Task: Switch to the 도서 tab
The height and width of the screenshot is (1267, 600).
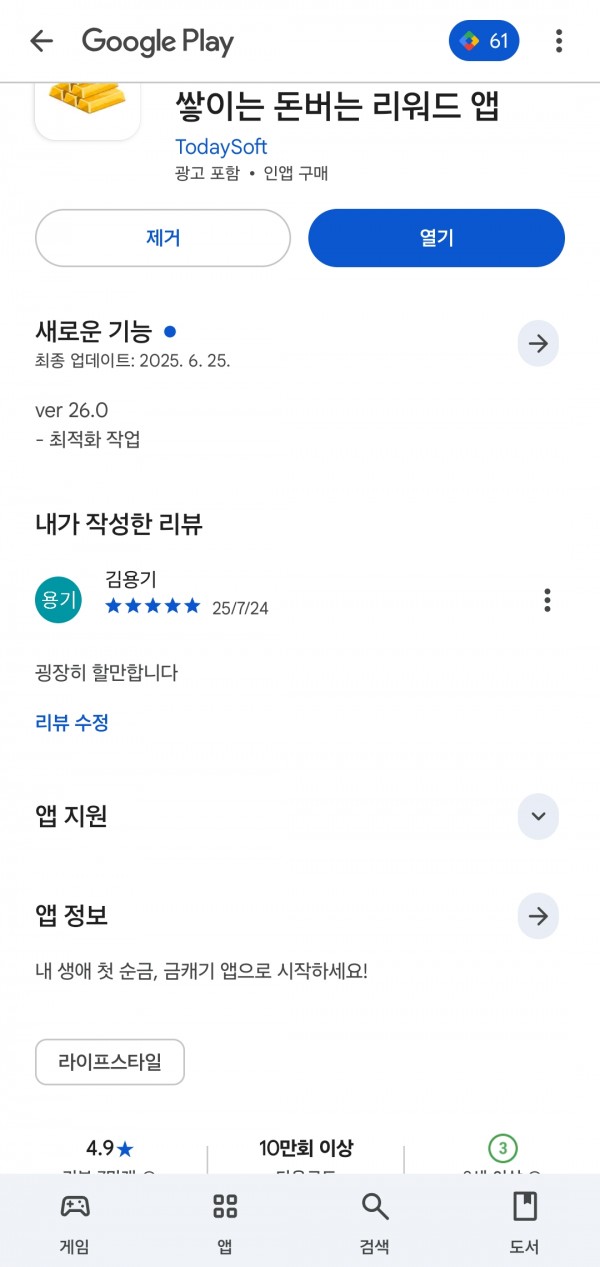Action: 525,1221
